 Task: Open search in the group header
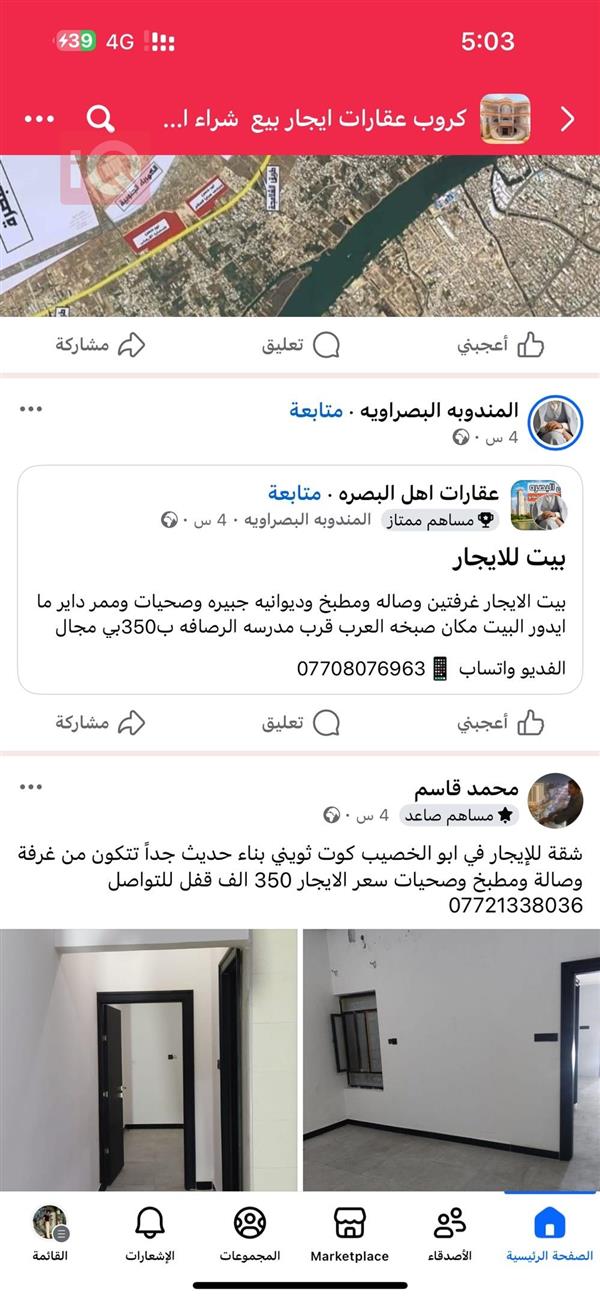click(100, 120)
